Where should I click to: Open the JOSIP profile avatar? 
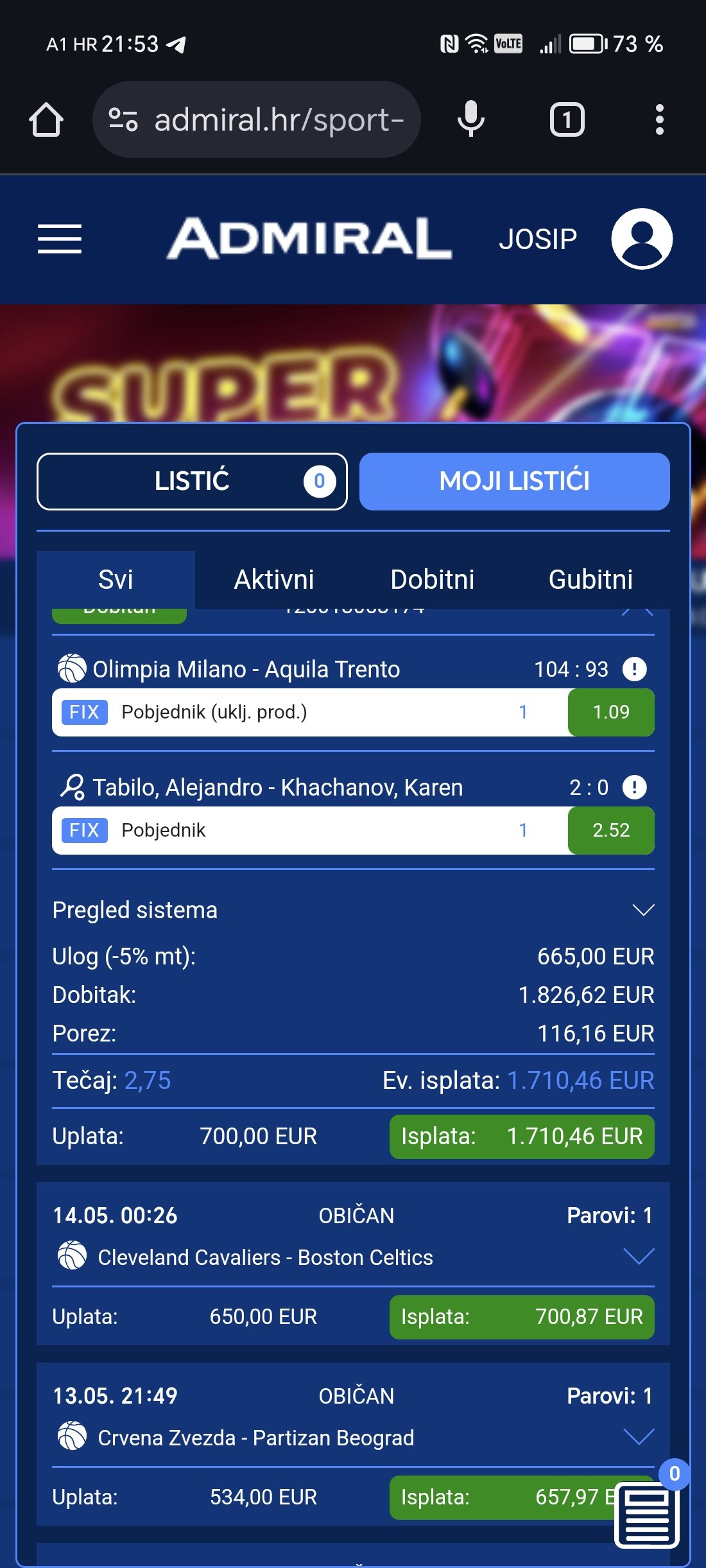tap(642, 239)
